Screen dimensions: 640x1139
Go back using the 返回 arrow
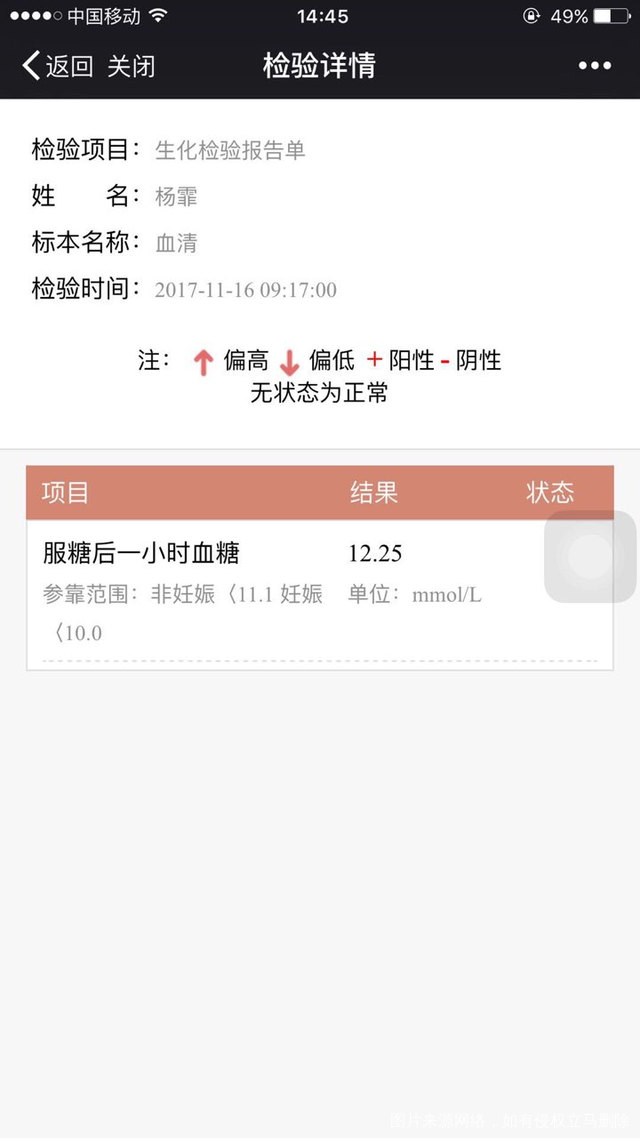[56, 67]
